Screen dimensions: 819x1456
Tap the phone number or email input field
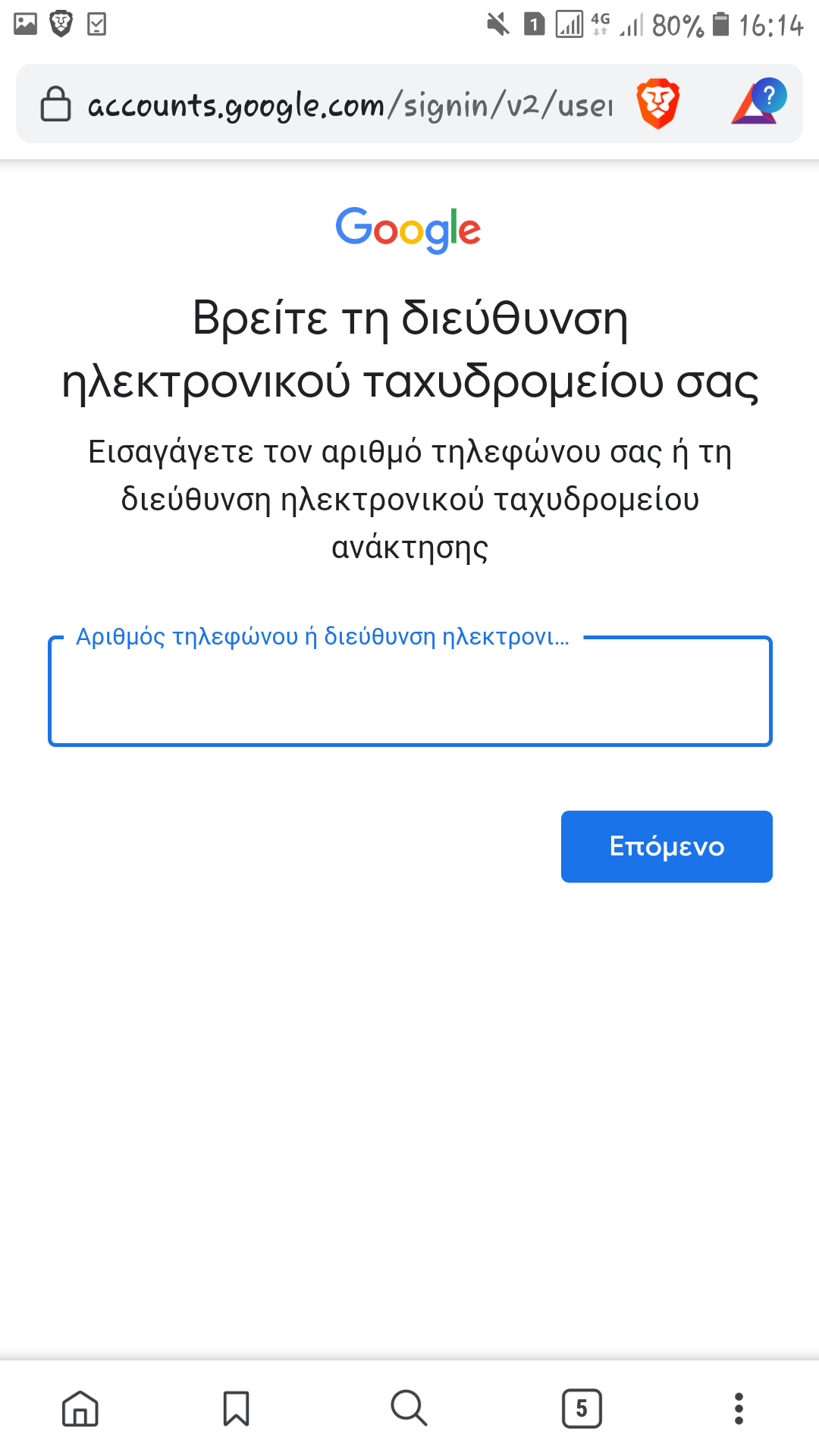point(409,694)
